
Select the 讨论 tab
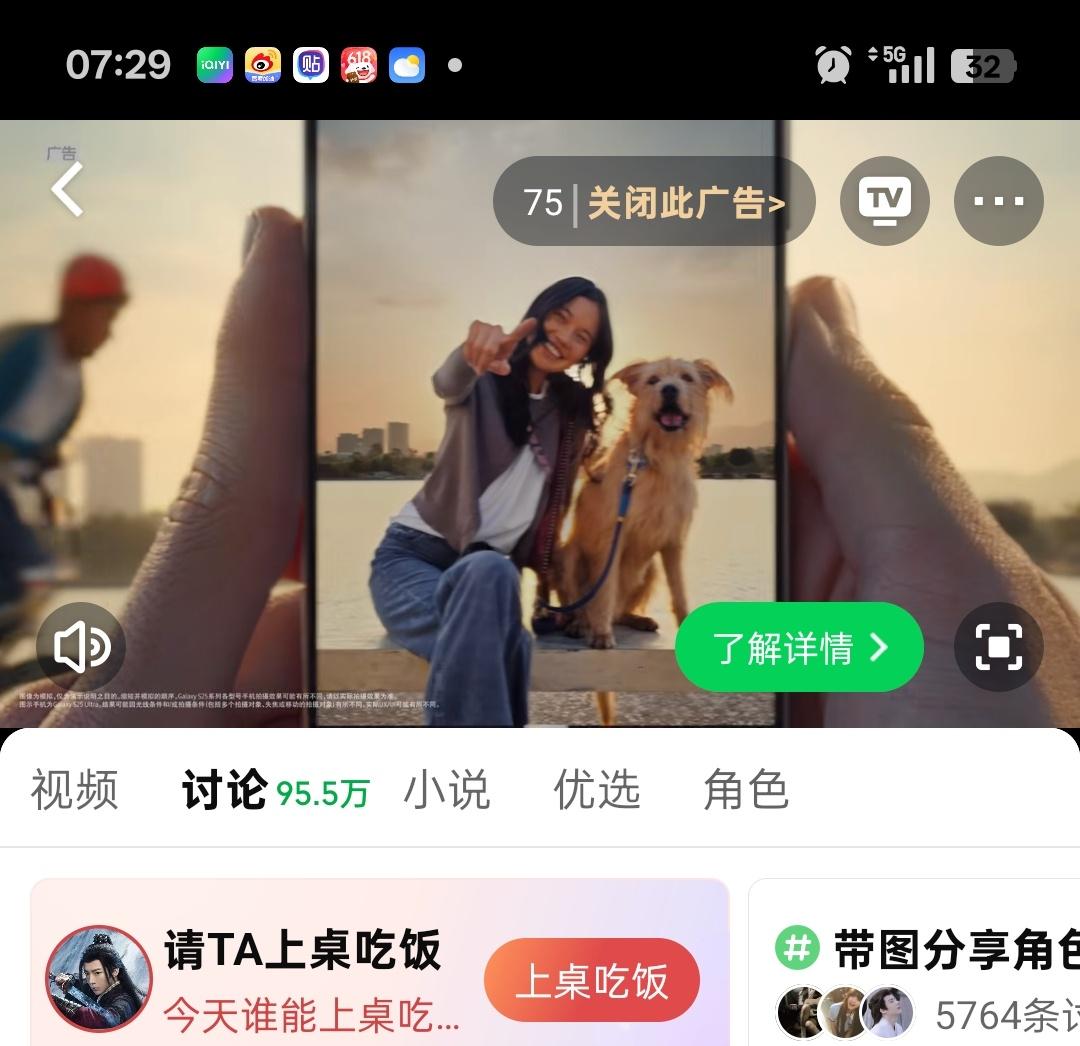[x=225, y=790]
